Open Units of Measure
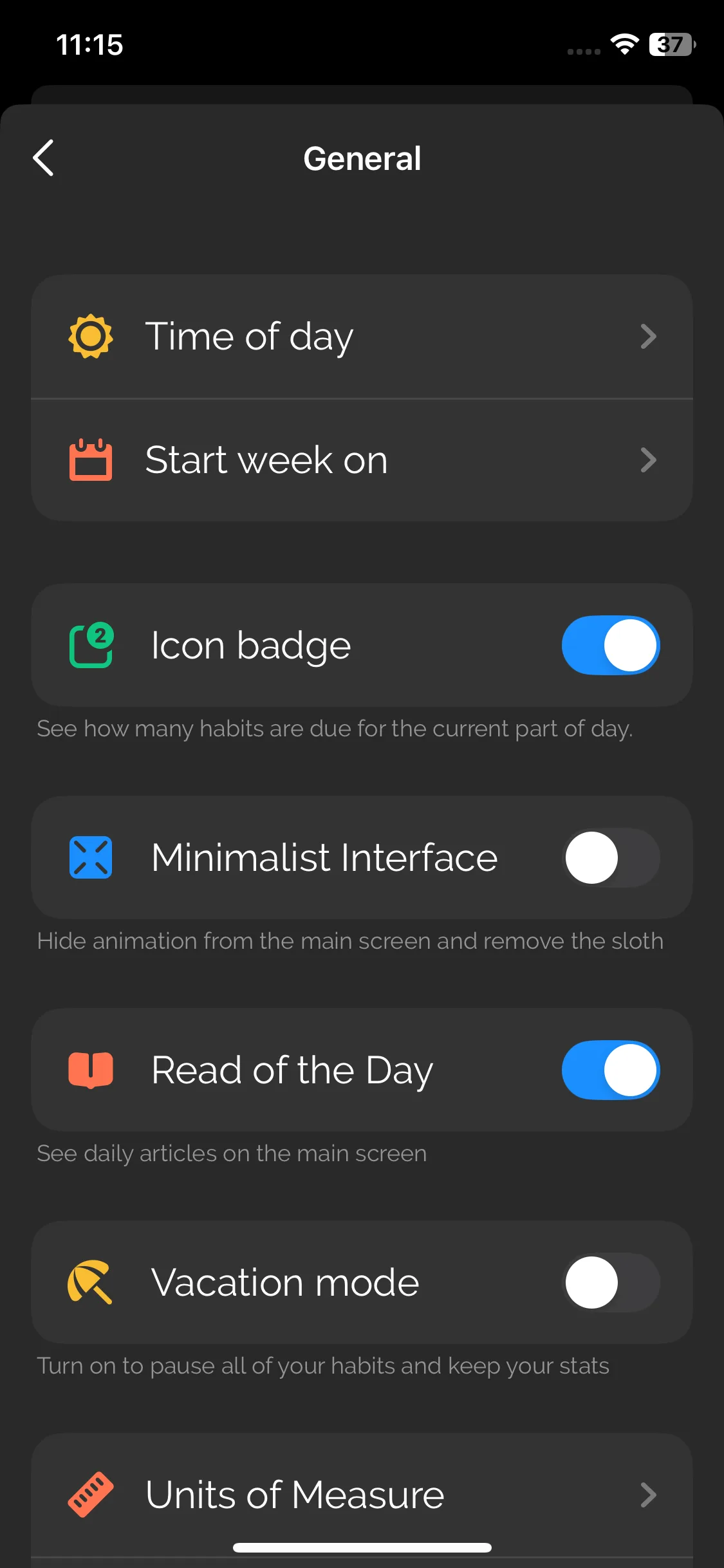This screenshot has height=1568, width=724. tap(362, 1495)
